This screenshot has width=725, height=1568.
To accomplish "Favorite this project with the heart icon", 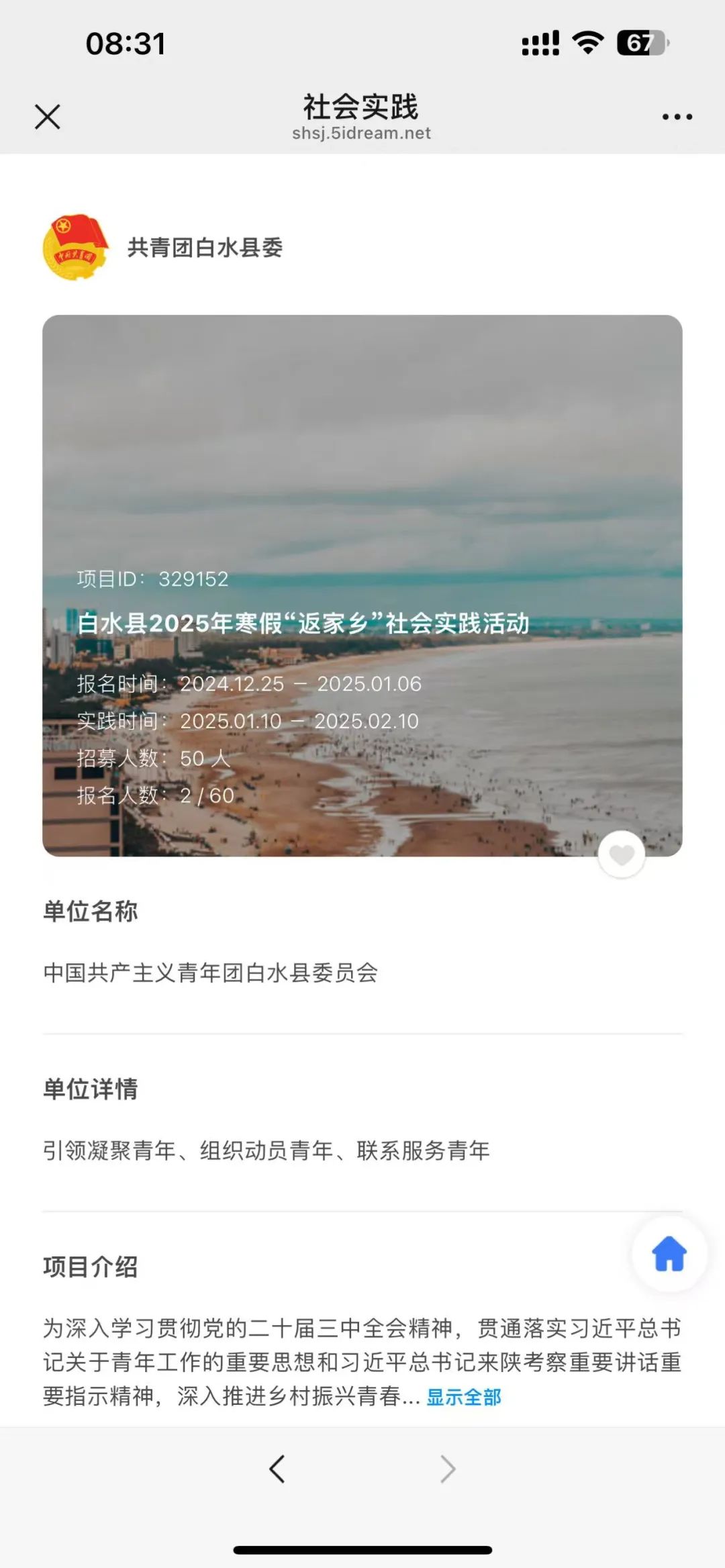I will tap(621, 854).
